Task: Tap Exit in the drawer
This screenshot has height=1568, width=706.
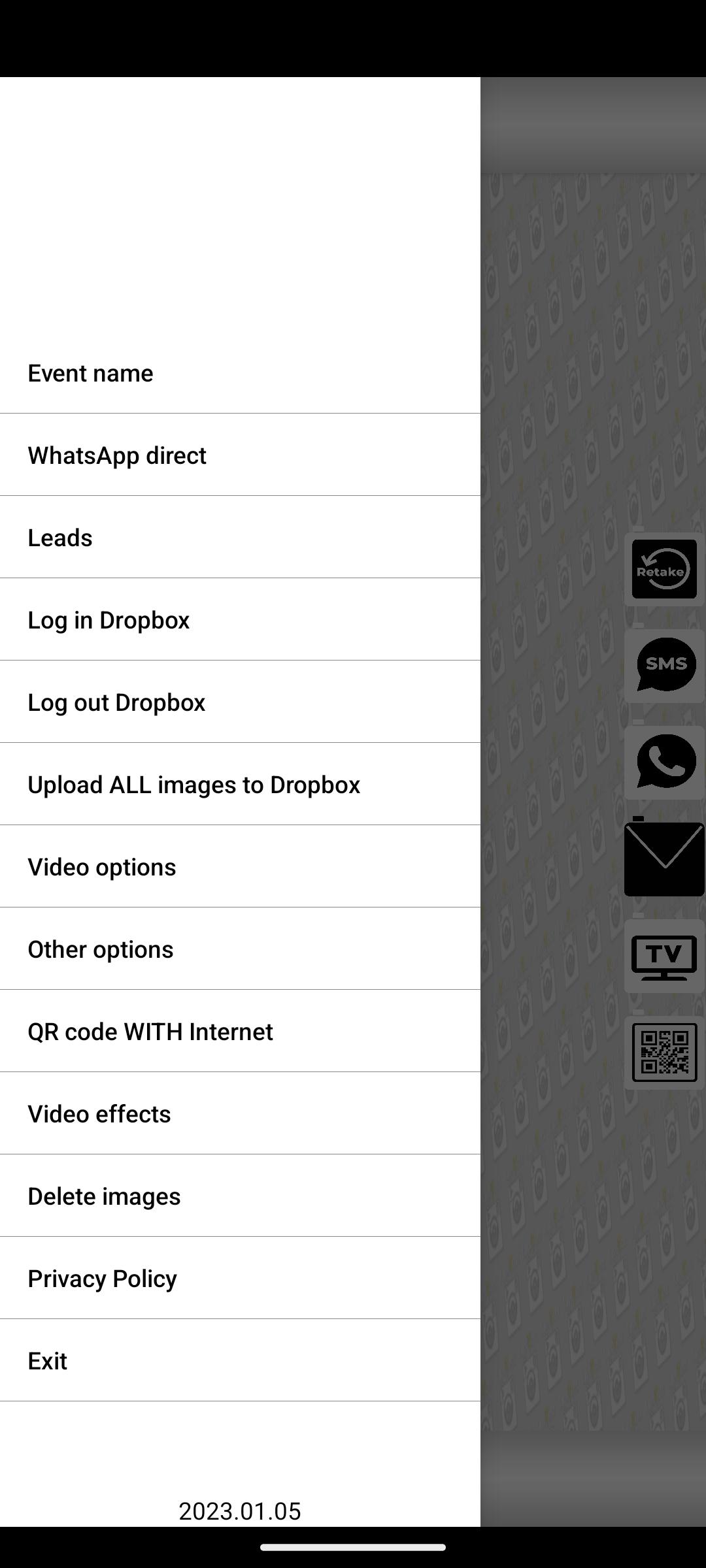Action: point(240,1360)
